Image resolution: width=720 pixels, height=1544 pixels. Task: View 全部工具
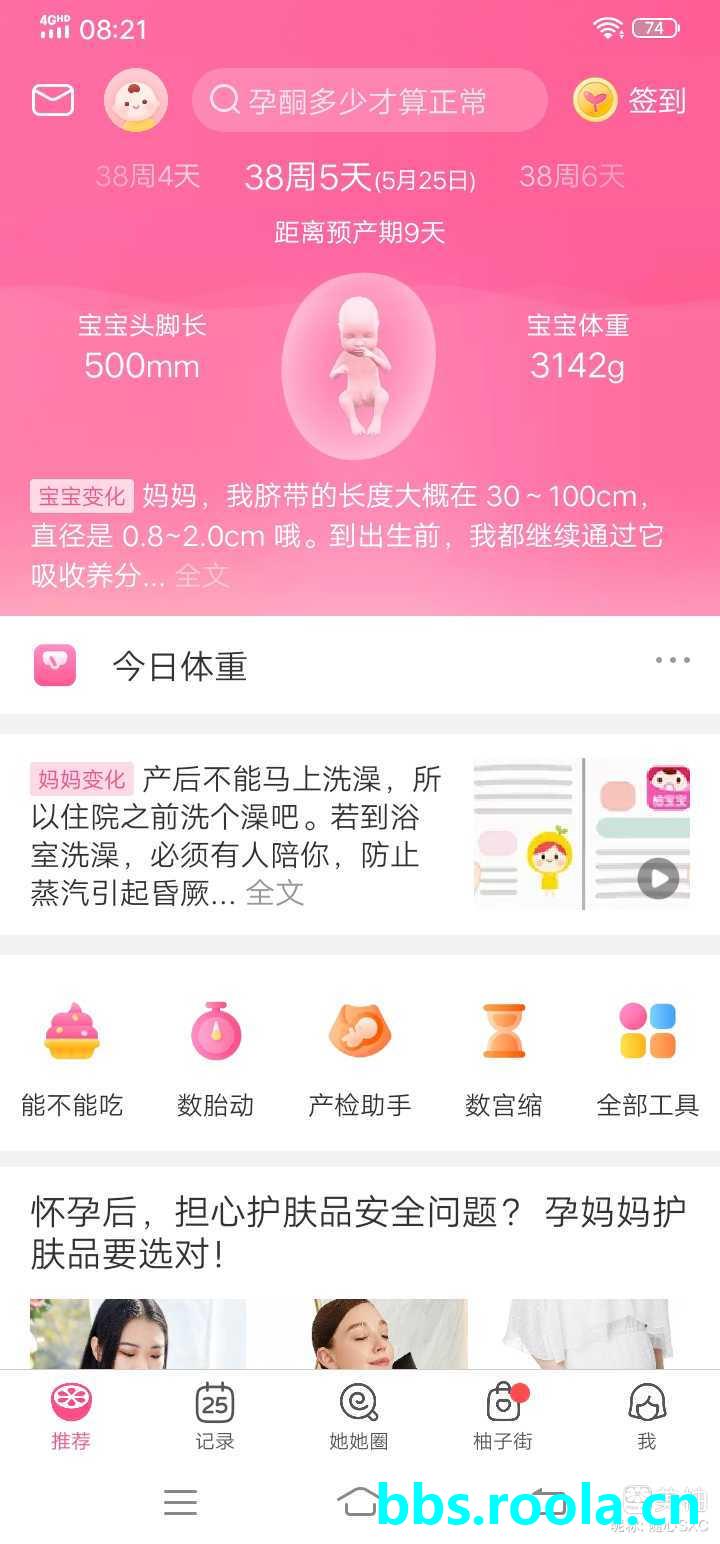[x=647, y=1058]
